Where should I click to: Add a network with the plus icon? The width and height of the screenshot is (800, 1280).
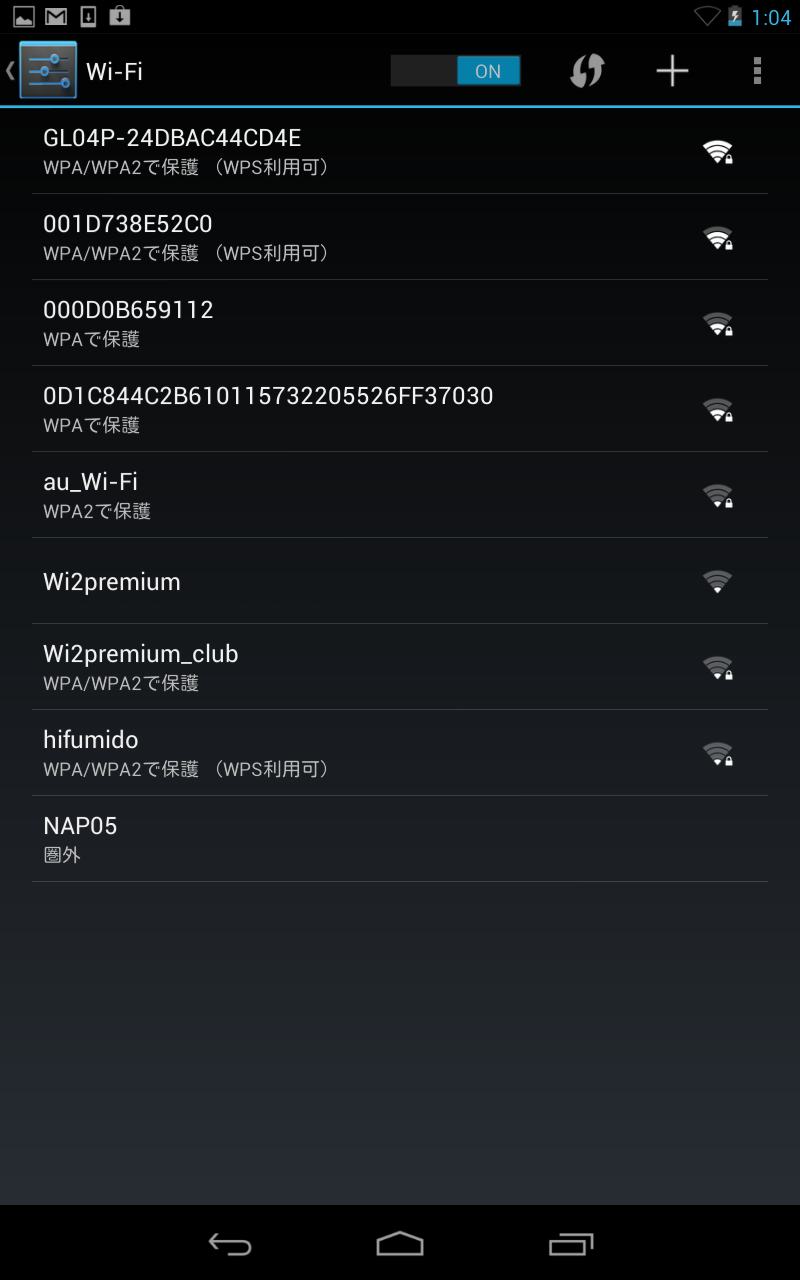pos(672,71)
